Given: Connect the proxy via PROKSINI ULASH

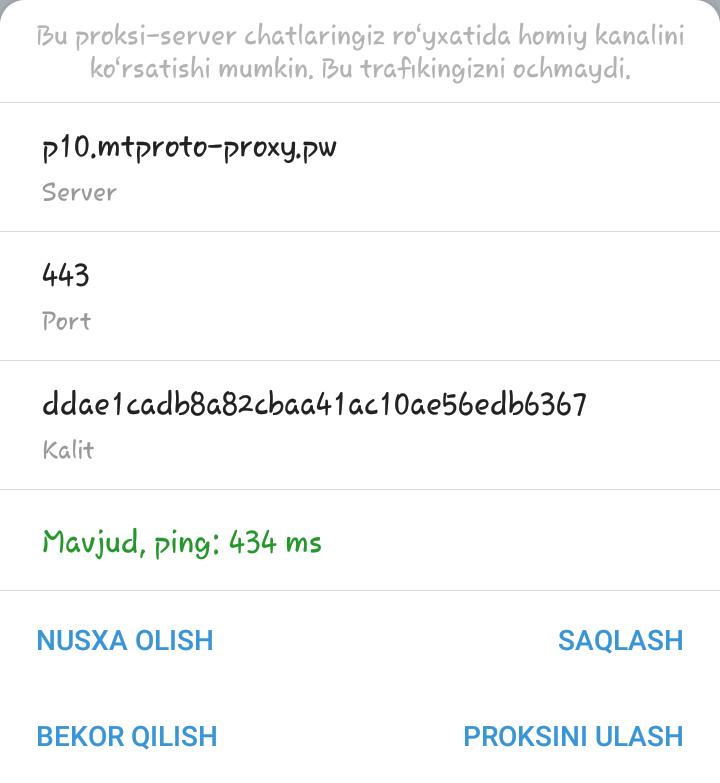Looking at the screenshot, I should tap(573, 737).
